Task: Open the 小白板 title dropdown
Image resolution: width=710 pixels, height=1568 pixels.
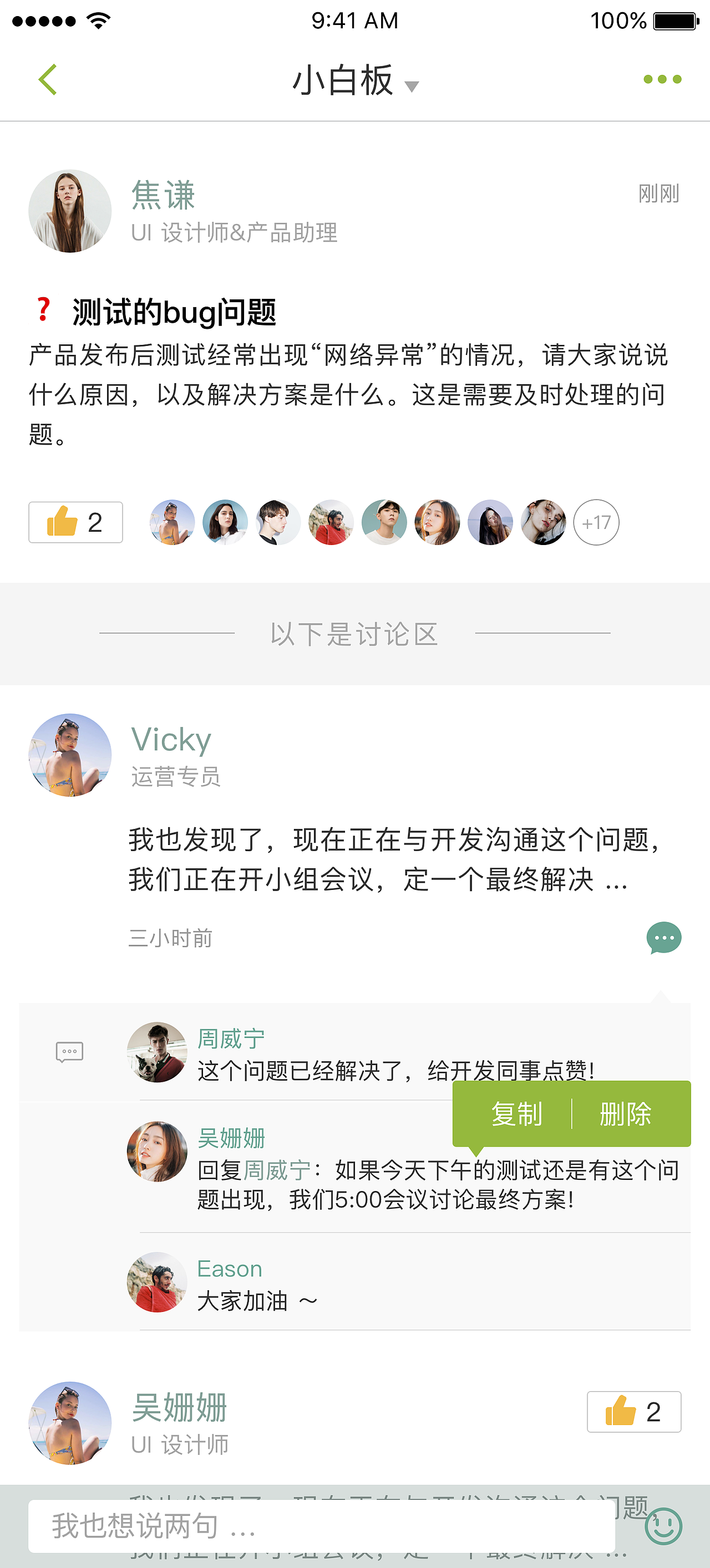Action: [x=411, y=86]
